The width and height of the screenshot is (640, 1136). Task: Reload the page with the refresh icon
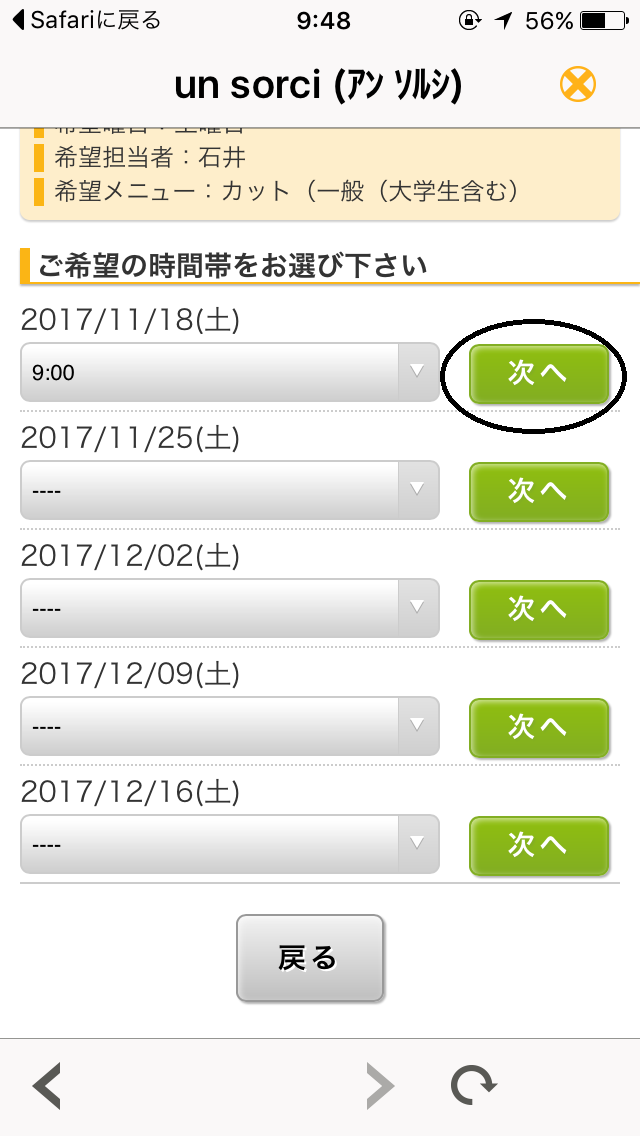tap(473, 1086)
